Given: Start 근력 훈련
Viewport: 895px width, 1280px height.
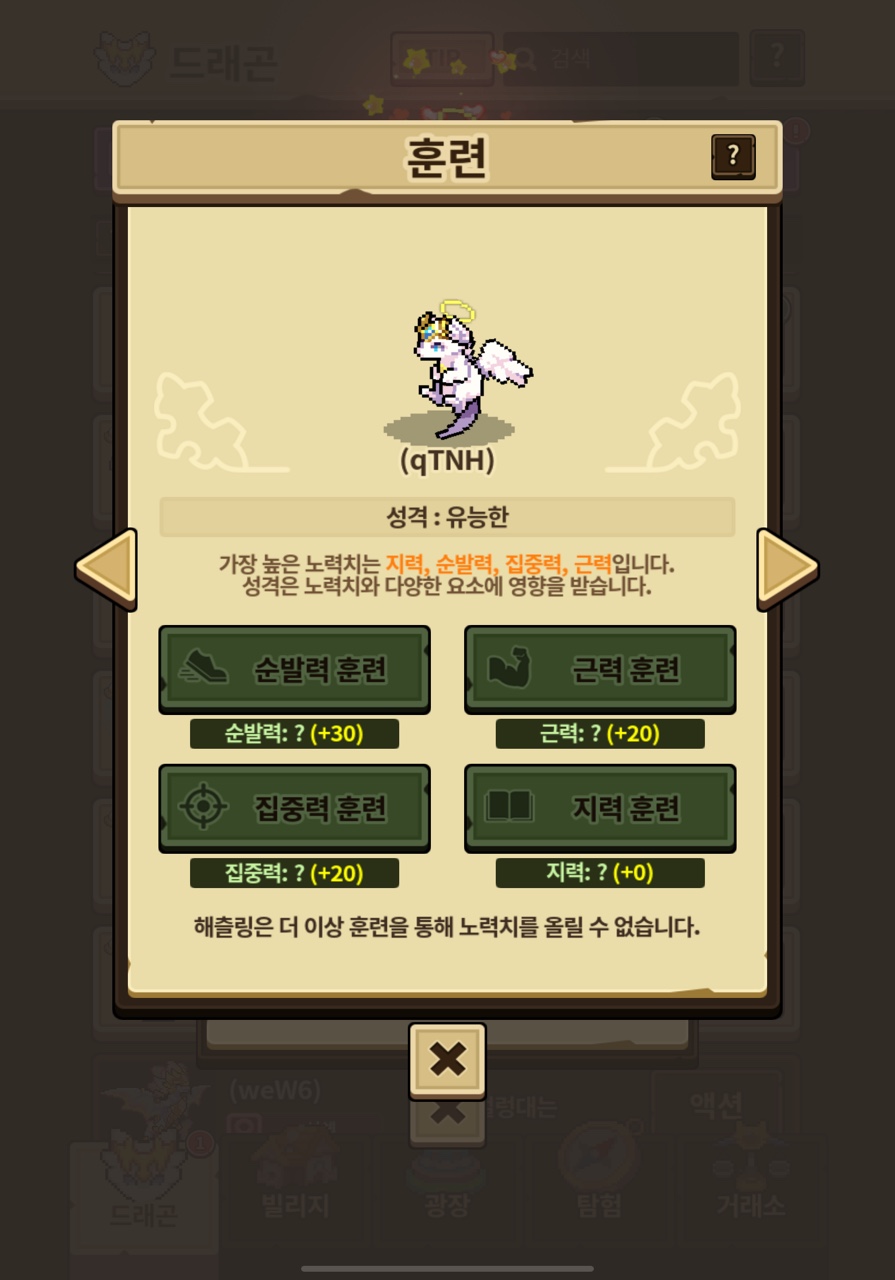Looking at the screenshot, I should tap(600, 669).
